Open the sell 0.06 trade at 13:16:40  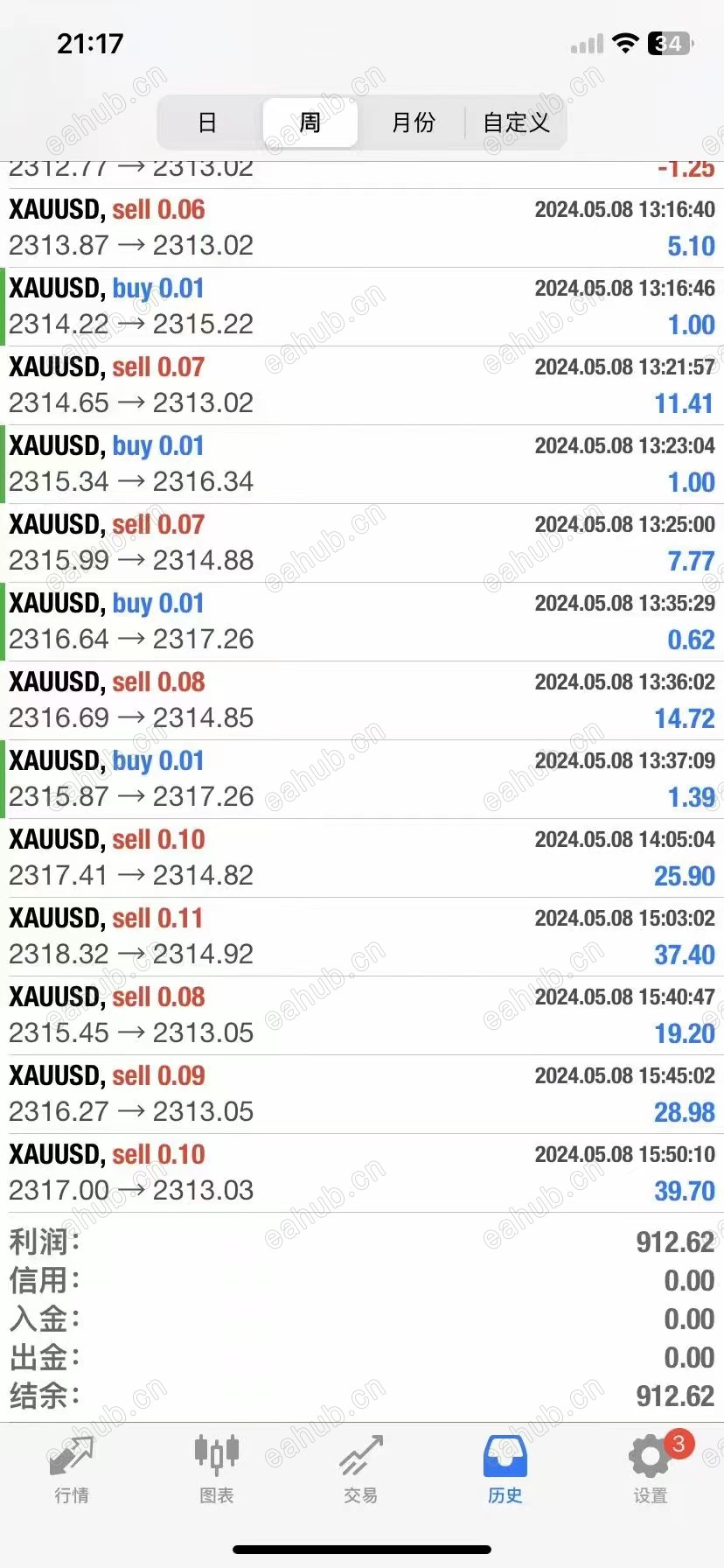pyautogui.click(x=362, y=227)
